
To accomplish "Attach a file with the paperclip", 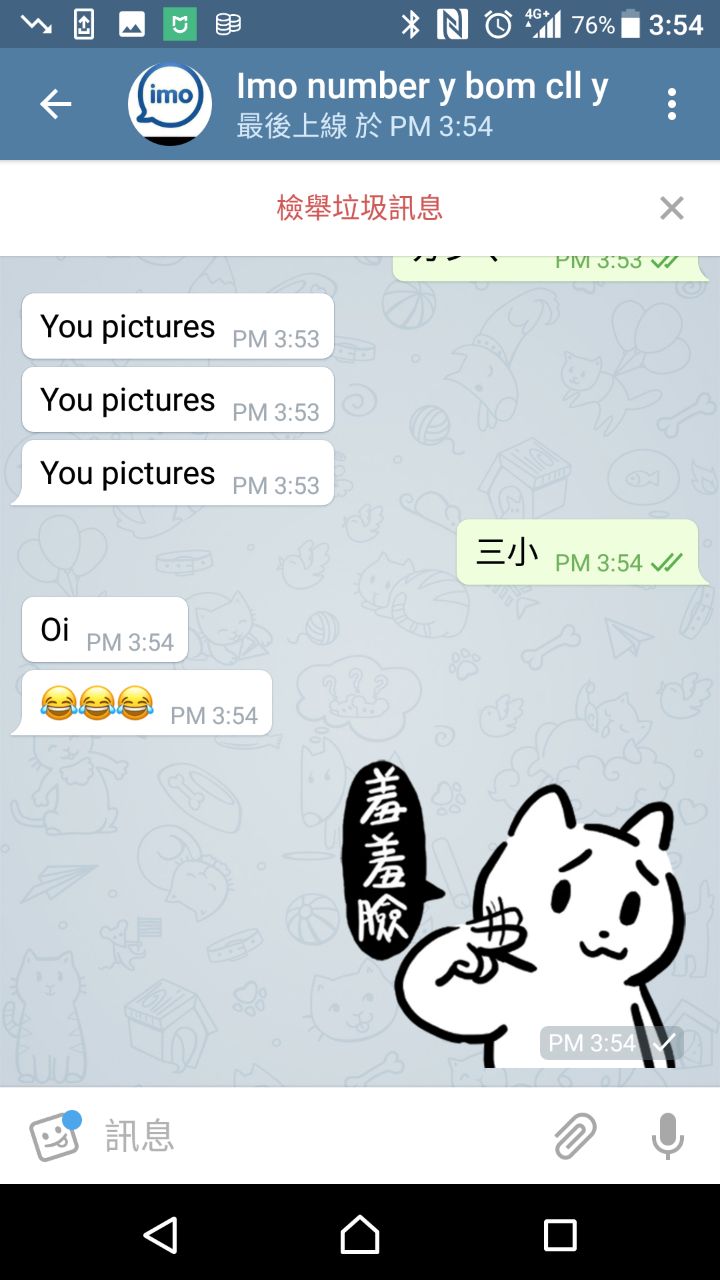I will coord(575,1136).
